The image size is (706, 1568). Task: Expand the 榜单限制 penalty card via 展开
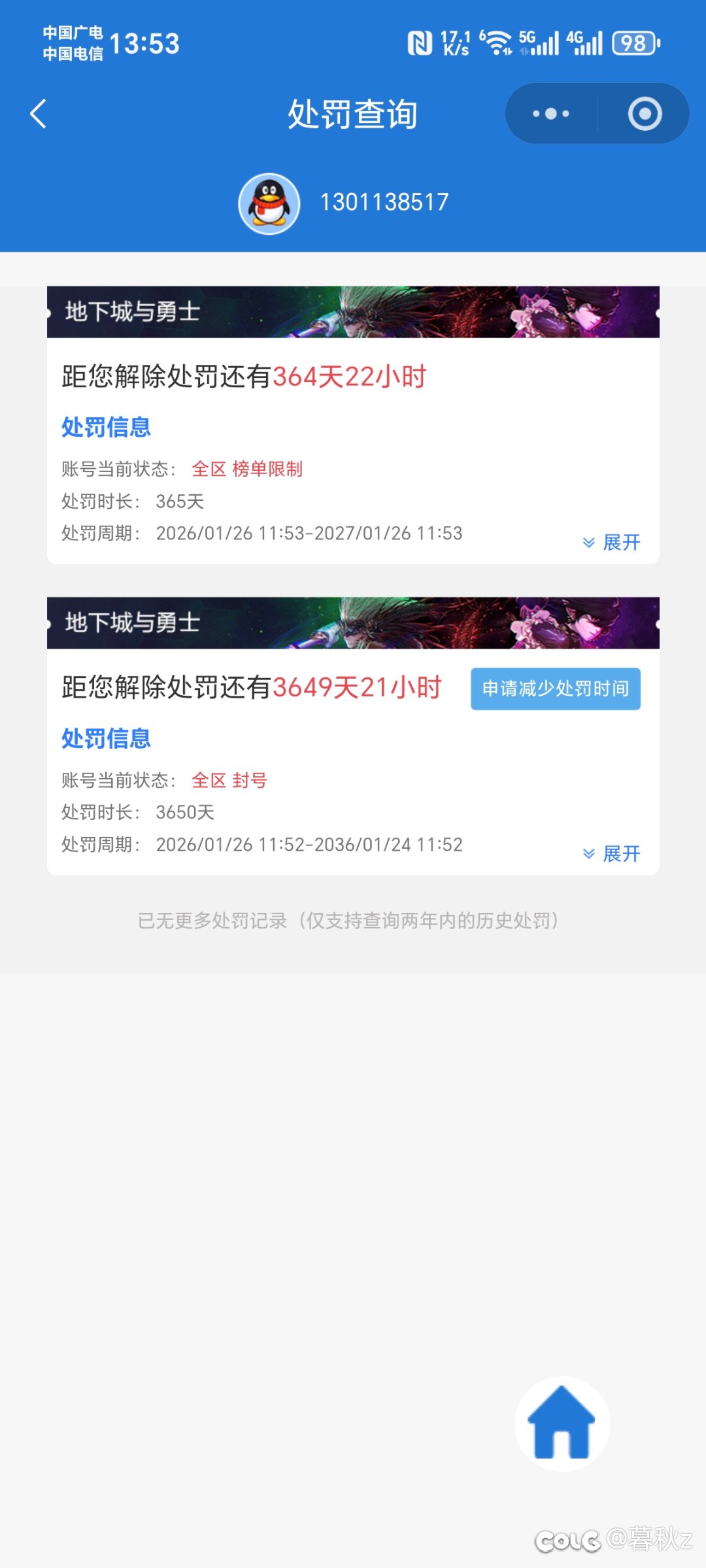tap(611, 543)
